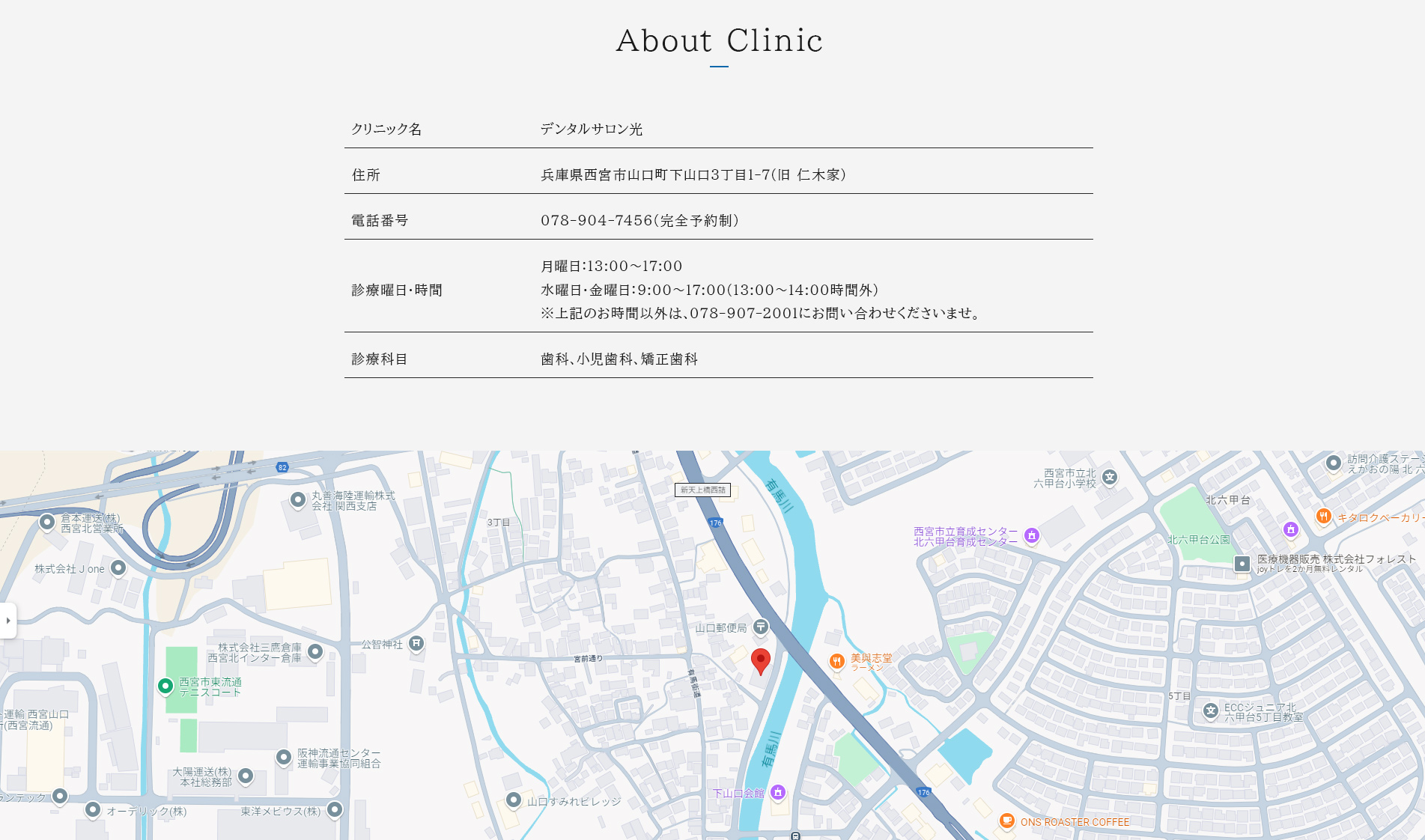The width and height of the screenshot is (1425, 840).
Task: Open ONS ROASTER COFFEE marker
Action: coord(1007,821)
